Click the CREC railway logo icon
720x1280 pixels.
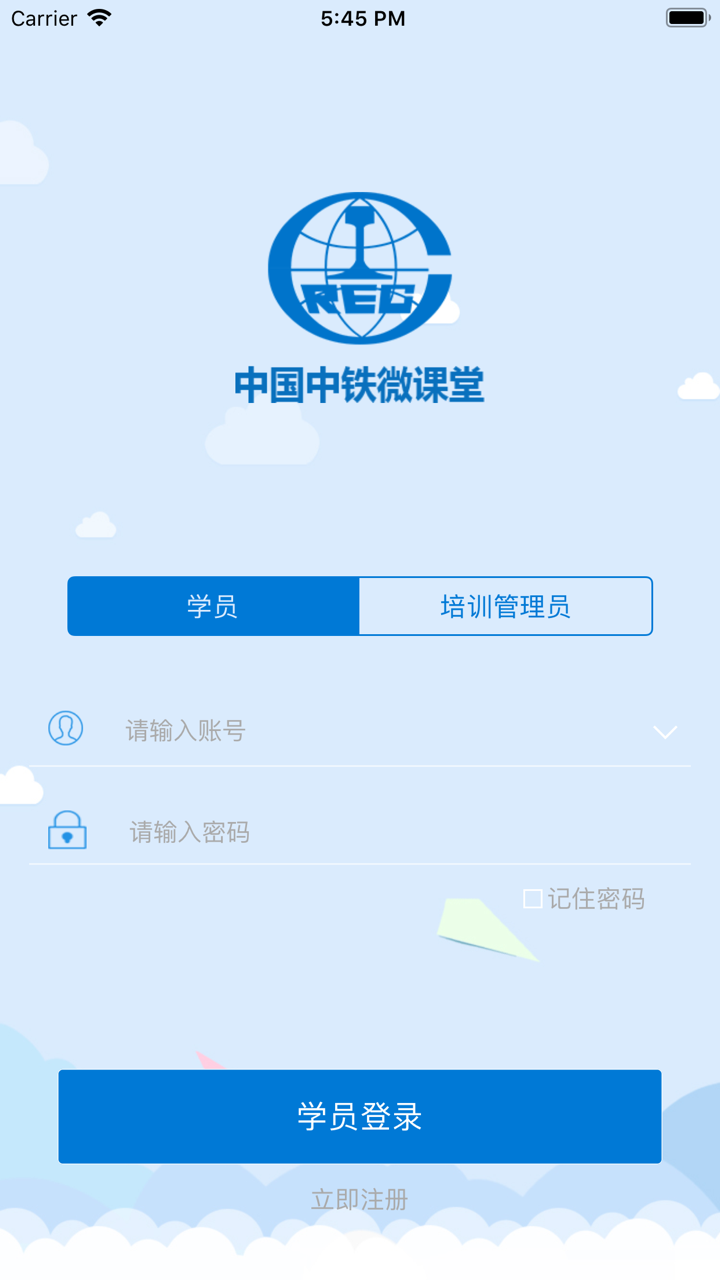click(360, 268)
